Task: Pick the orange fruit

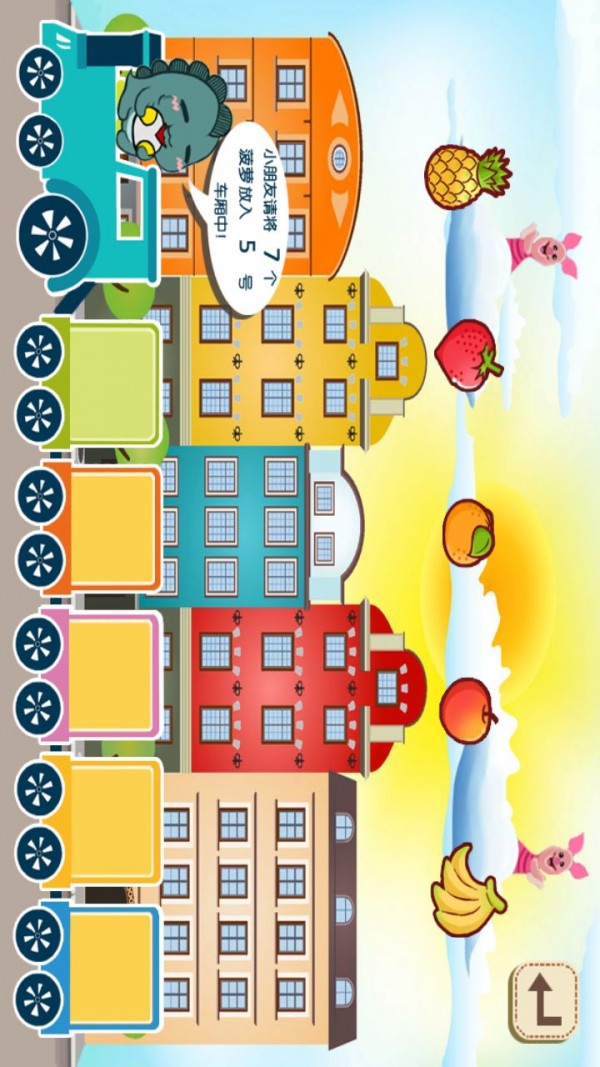Action: click(468, 531)
